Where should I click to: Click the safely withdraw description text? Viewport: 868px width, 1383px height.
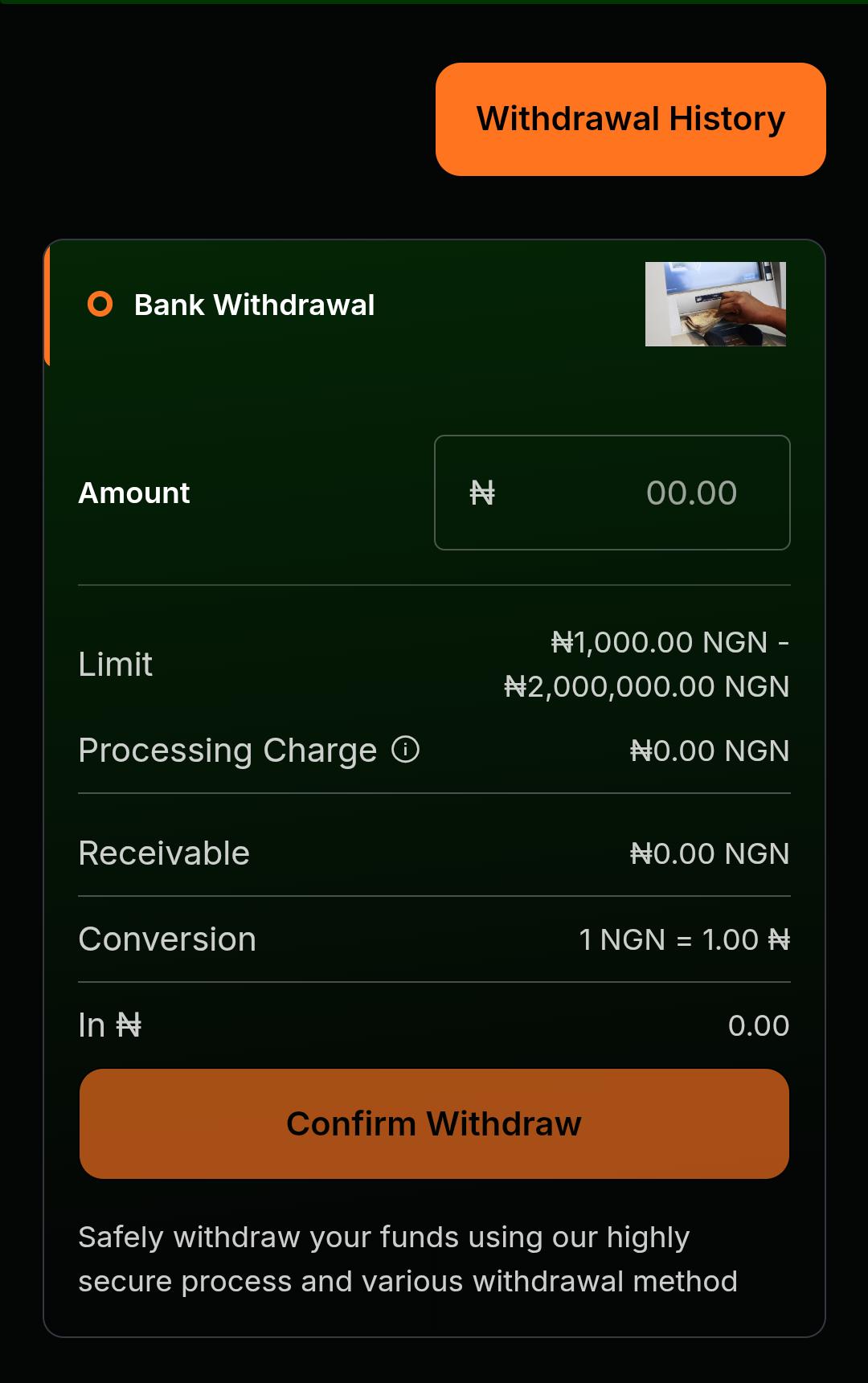pos(408,1259)
